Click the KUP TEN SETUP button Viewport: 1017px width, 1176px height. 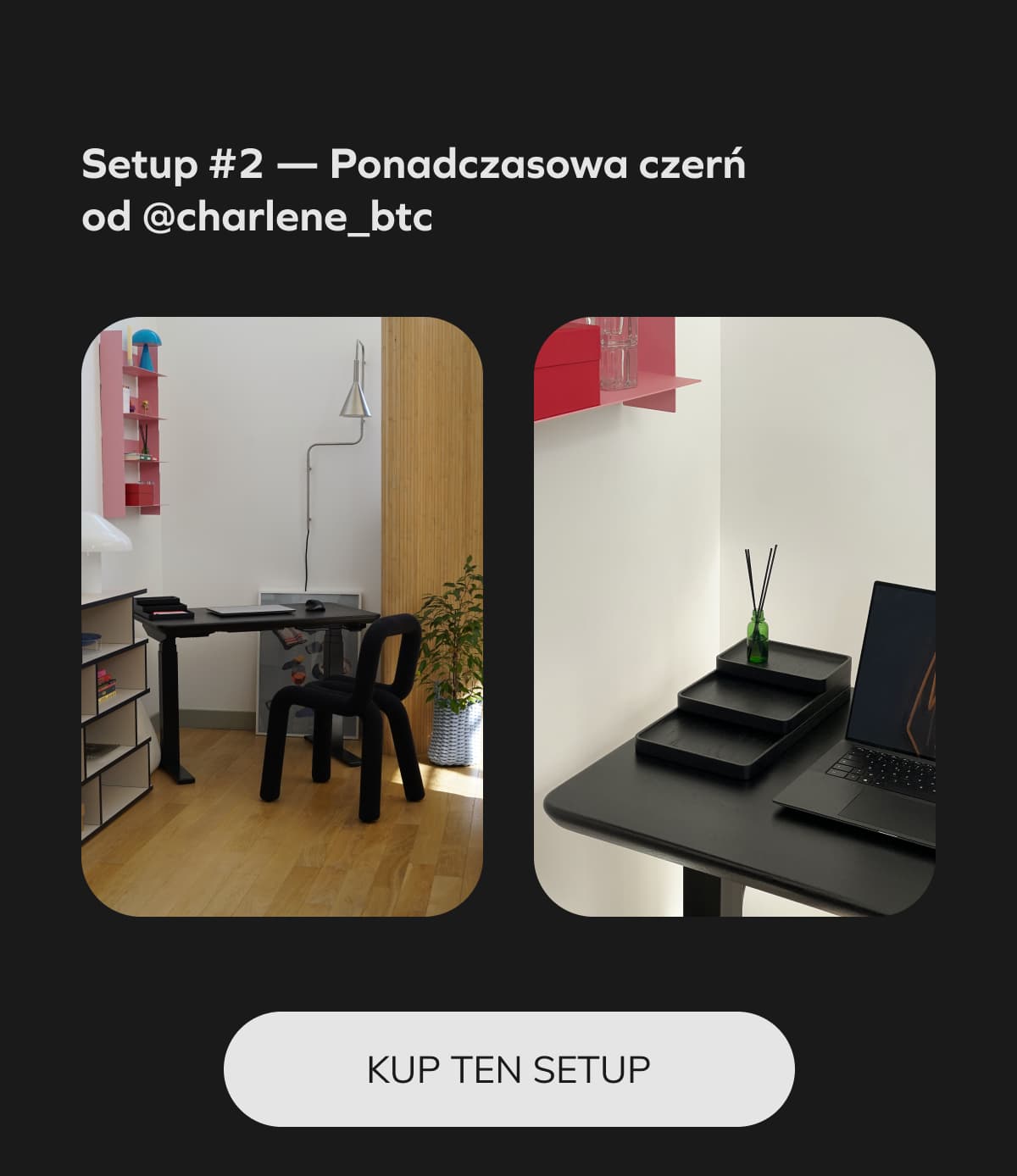[x=508, y=1069]
